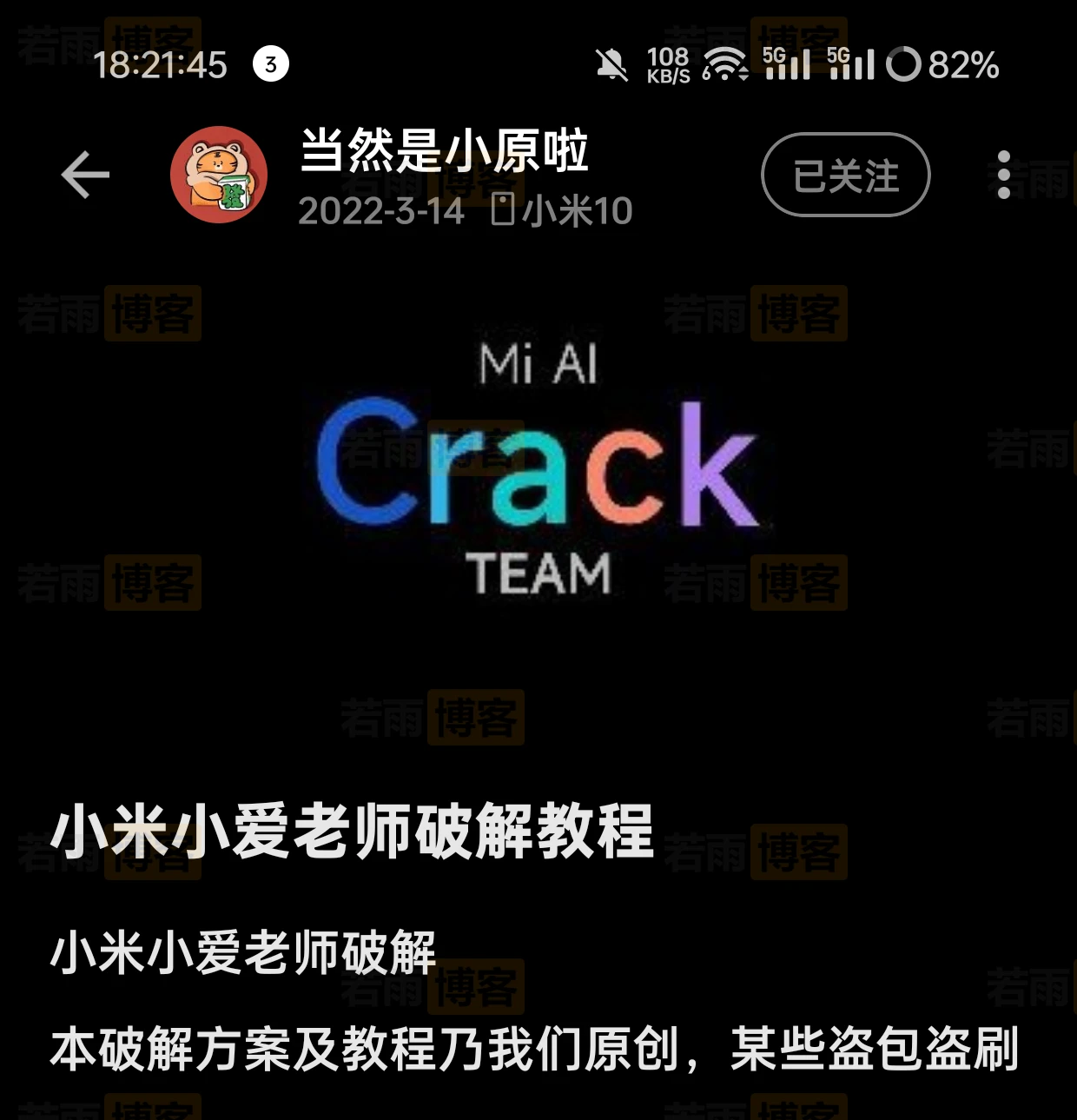Open the three-dot overflow menu
The image size is (1077, 1120).
tap(1003, 175)
